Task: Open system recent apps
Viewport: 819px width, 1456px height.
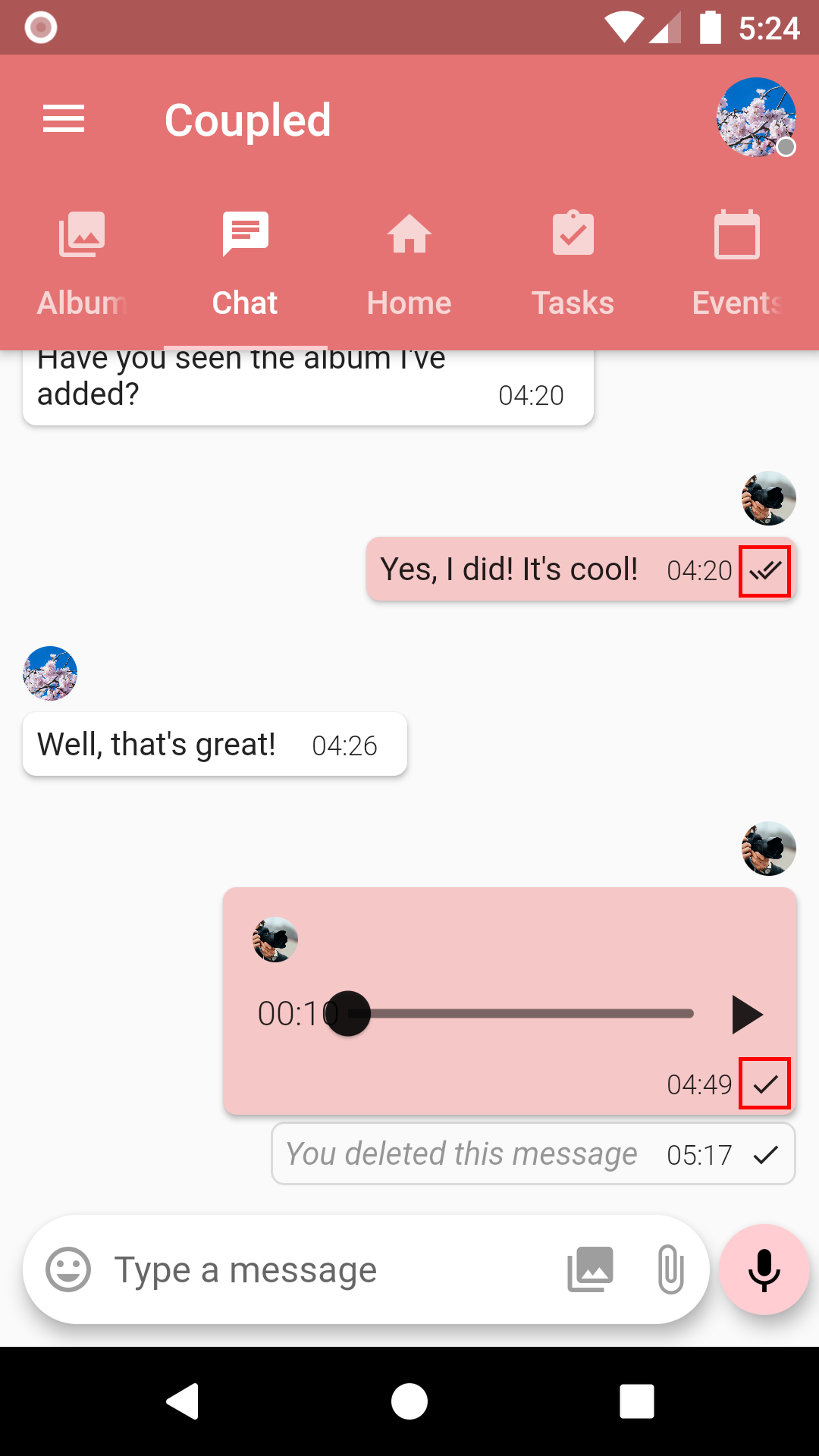Action: tap(636, 1401)
